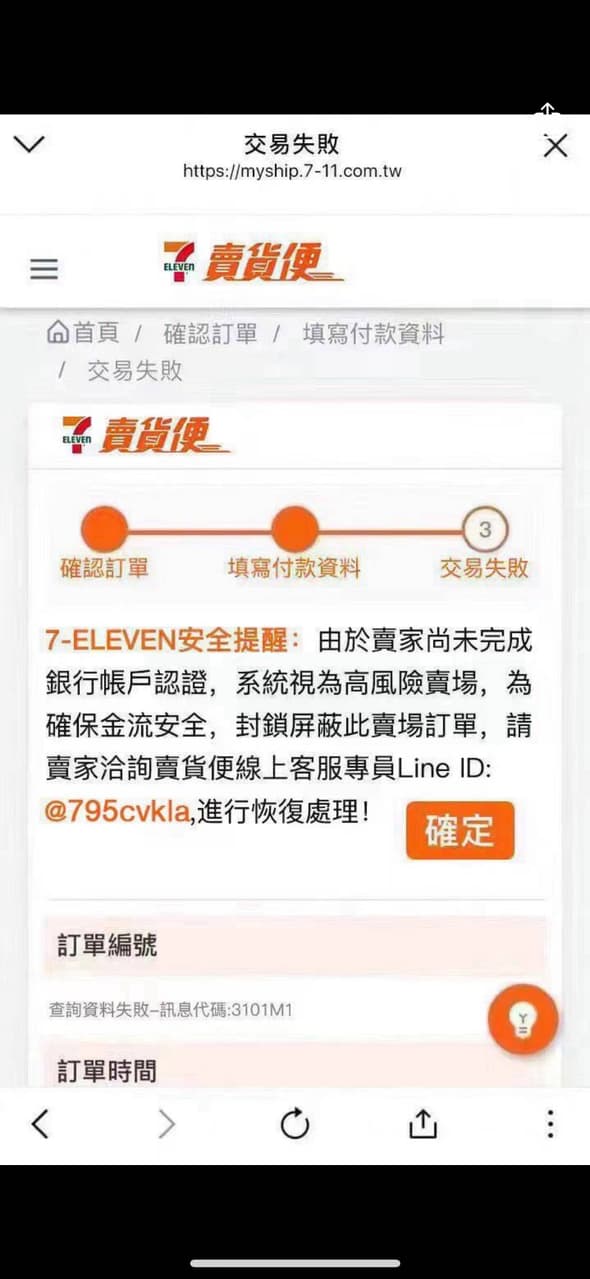590x1279 pixels.
Task: Open 確認訂單 in the breadcrumb
Action: click(x=210, y=333)
